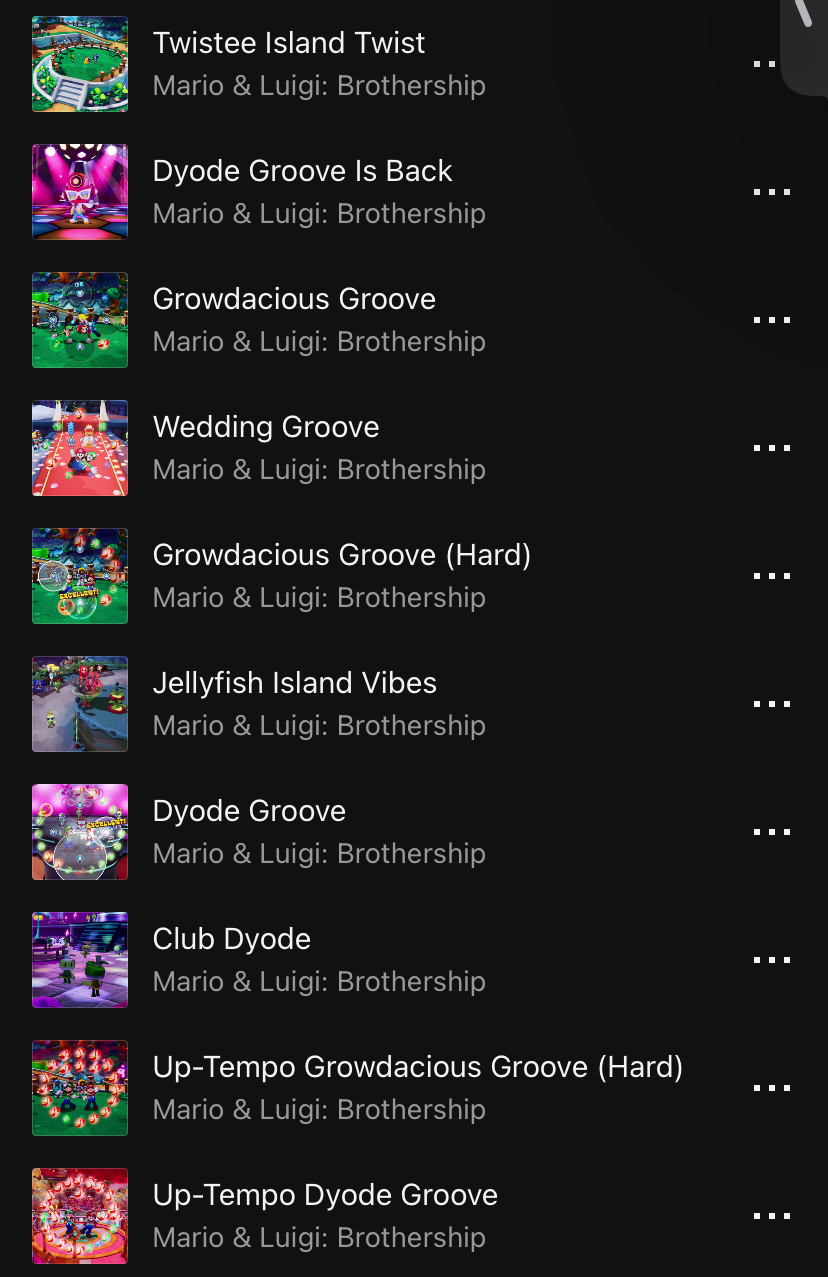Open Club Dyode's overflow menu
Screen dimensions: 828x1277
click(771, 960)
